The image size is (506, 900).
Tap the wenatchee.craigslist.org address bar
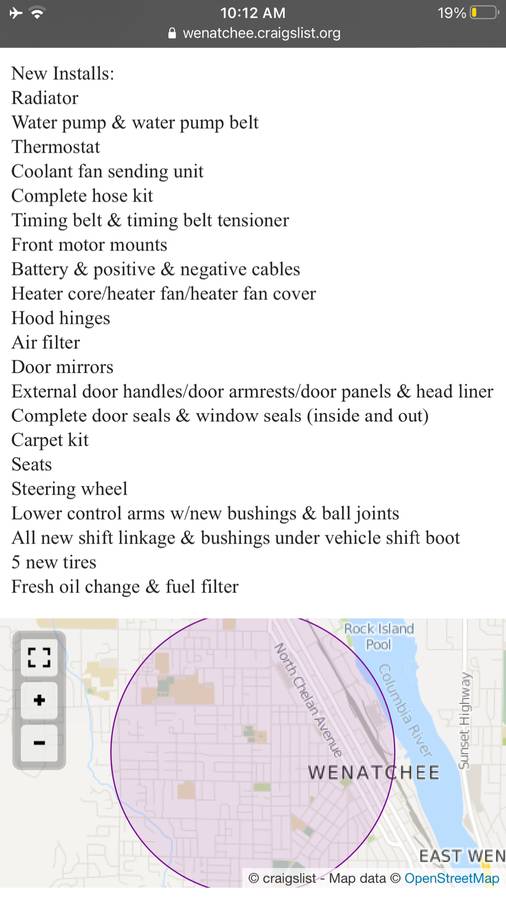click(x=254, y=33)
